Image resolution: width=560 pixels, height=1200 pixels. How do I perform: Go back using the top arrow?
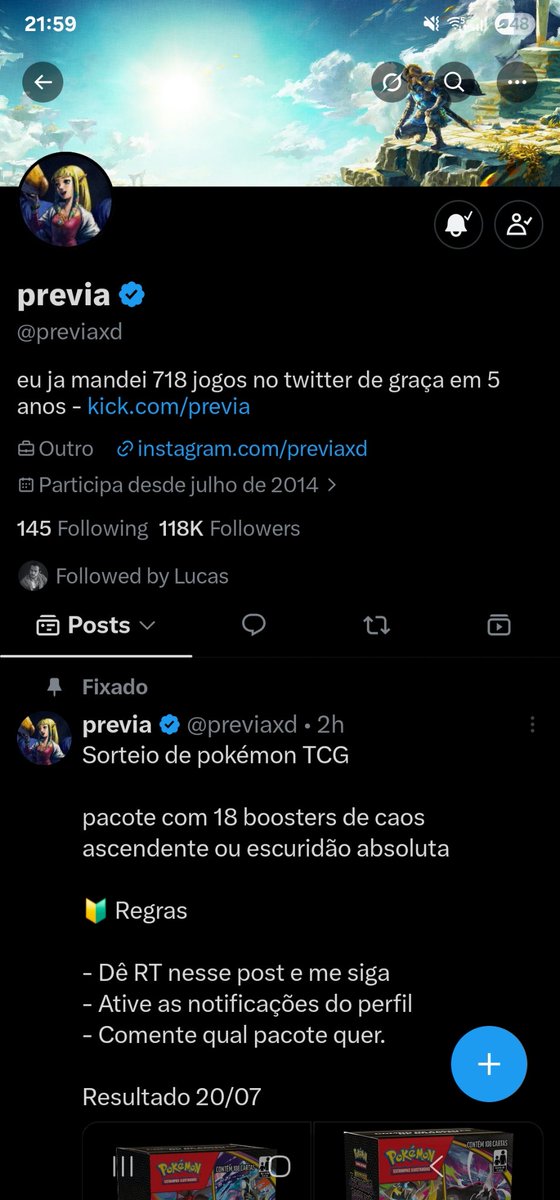(42, 83)
